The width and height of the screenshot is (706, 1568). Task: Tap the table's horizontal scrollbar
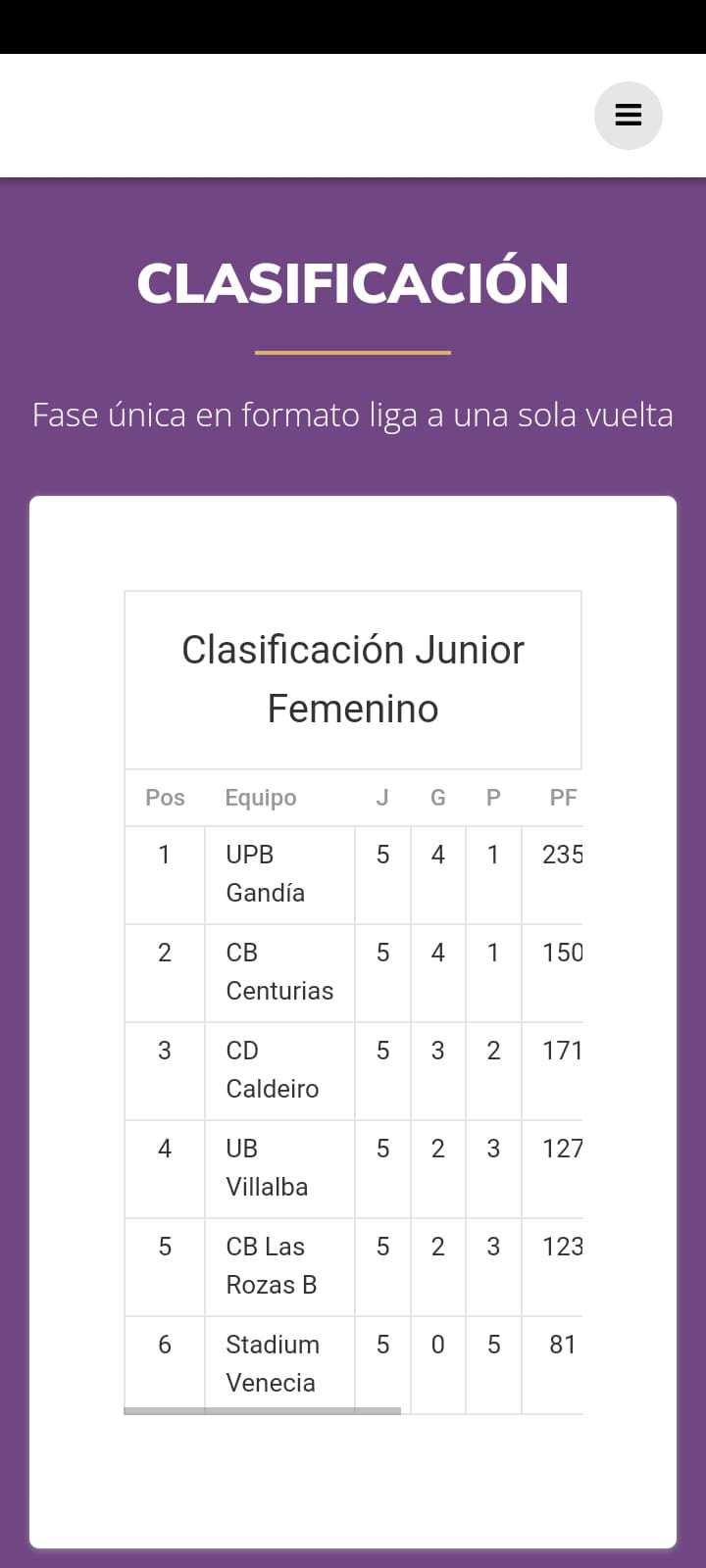click(263, 1411)
